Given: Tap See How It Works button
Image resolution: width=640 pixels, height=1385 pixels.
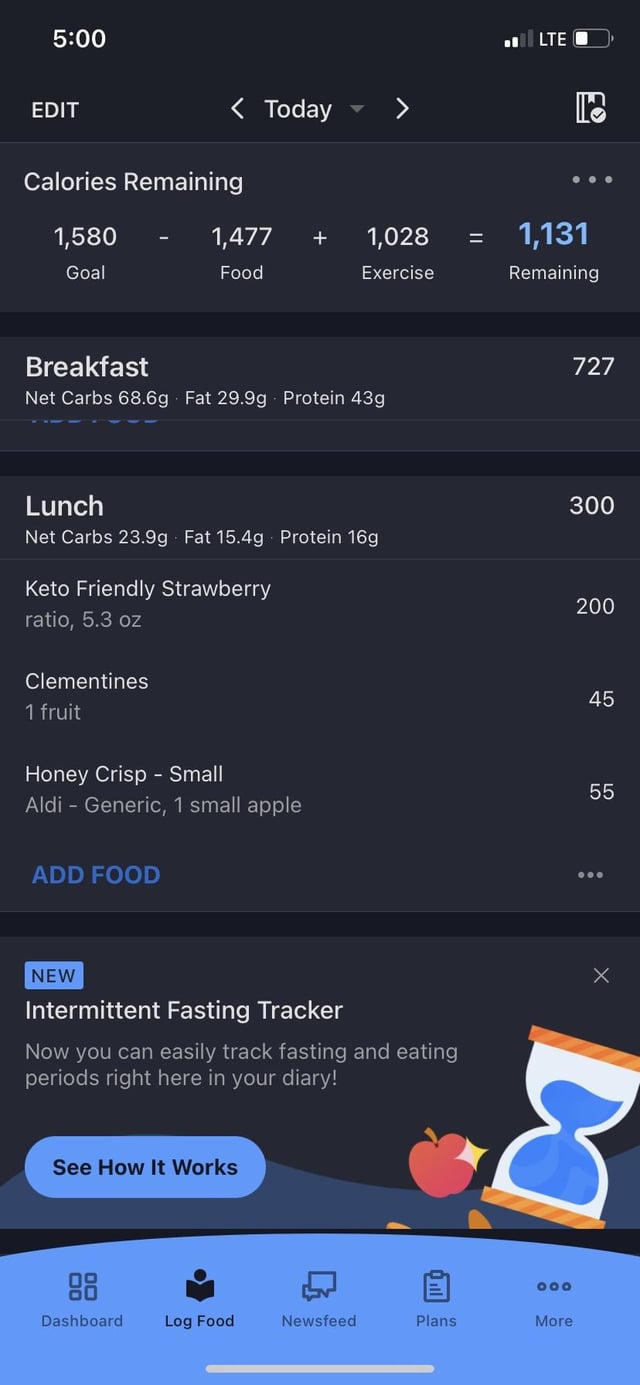Looking at the screenshot, I should click(x=145, y=1167).
